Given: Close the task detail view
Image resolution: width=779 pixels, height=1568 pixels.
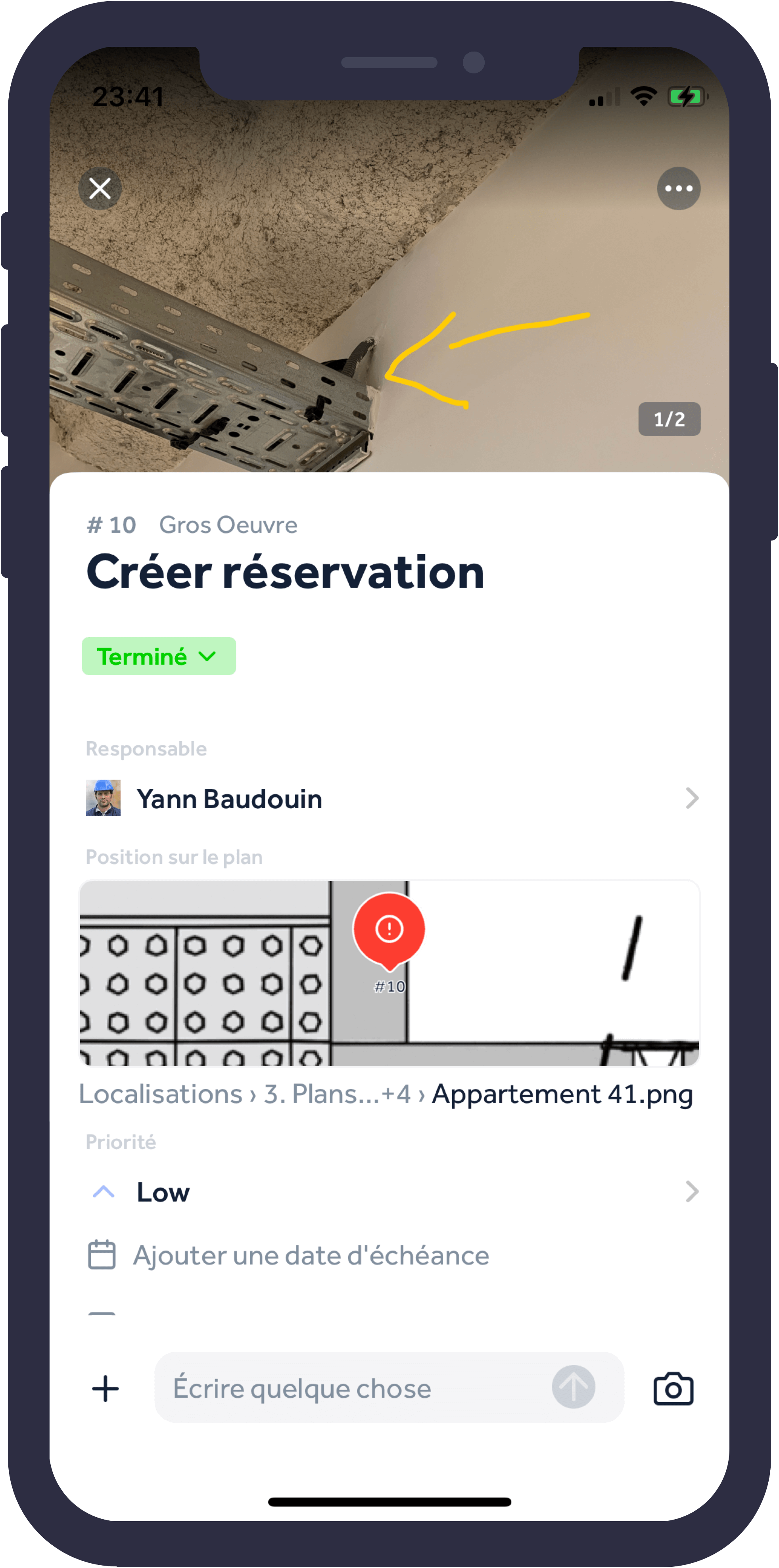Looking at the screenshot, I should (x=100, y=189).
